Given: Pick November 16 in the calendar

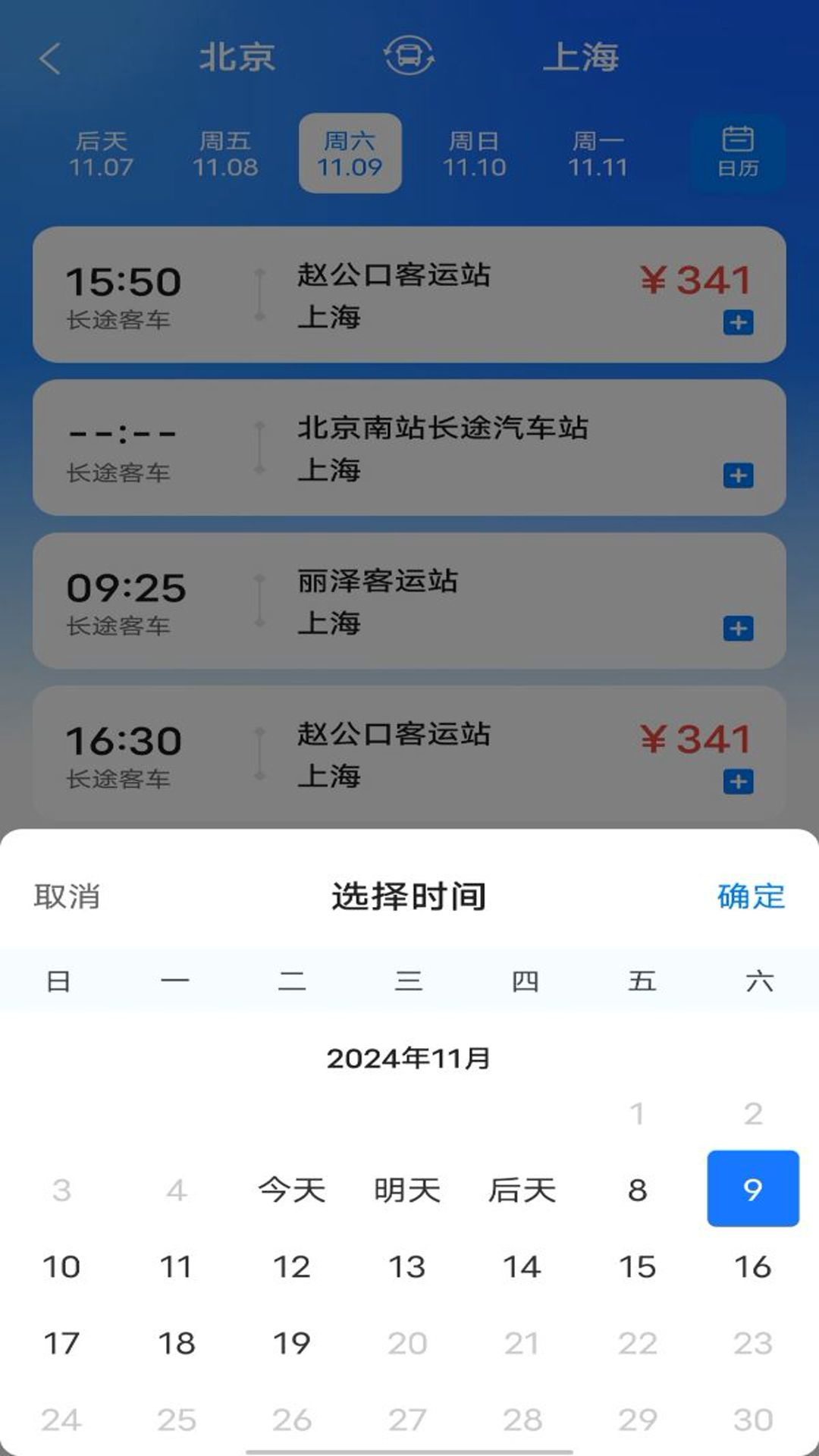Looking at the screenshot, I should coord(753,1266).
